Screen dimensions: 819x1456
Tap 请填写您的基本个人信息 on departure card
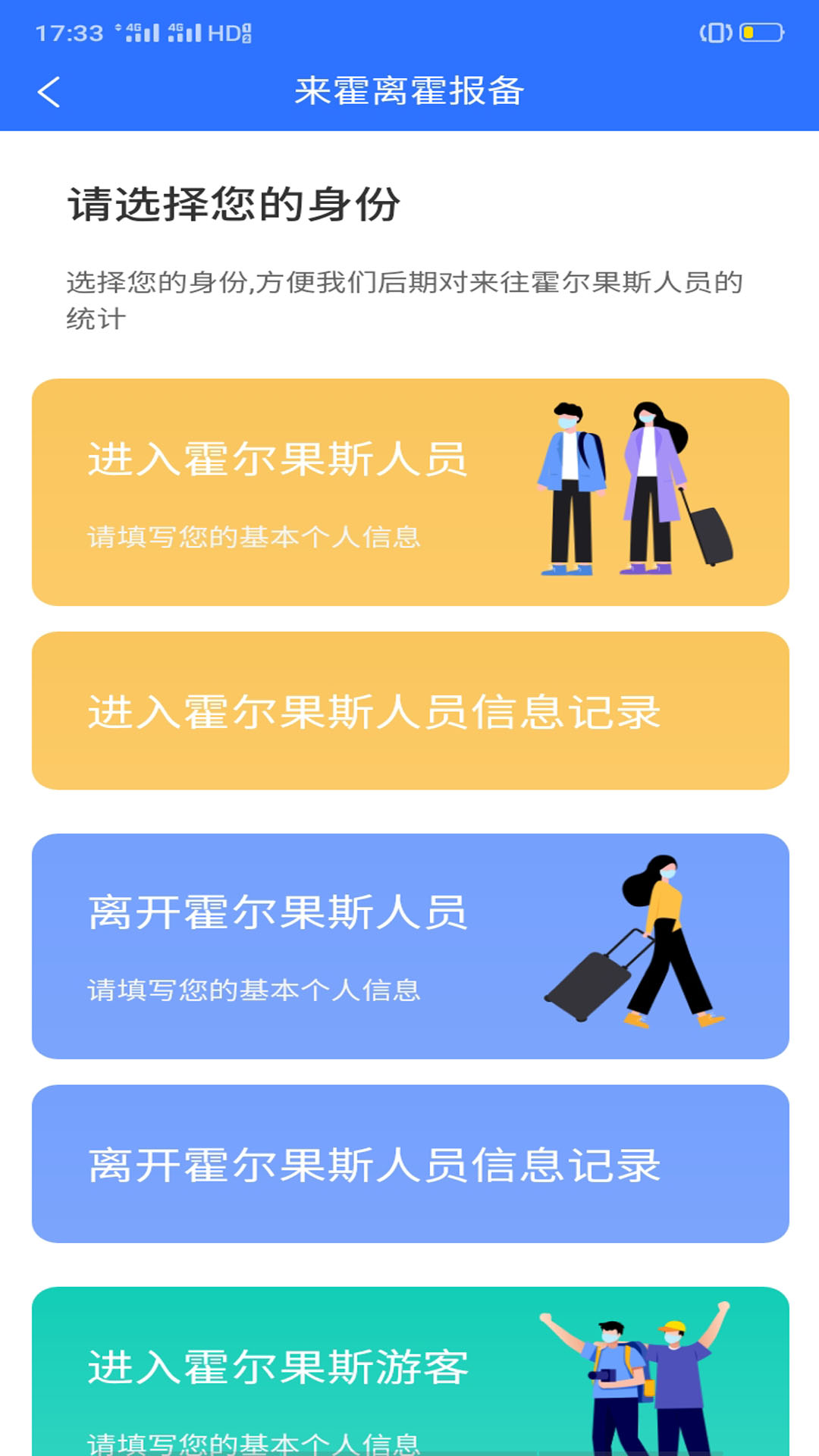click(x=256, y=991)
